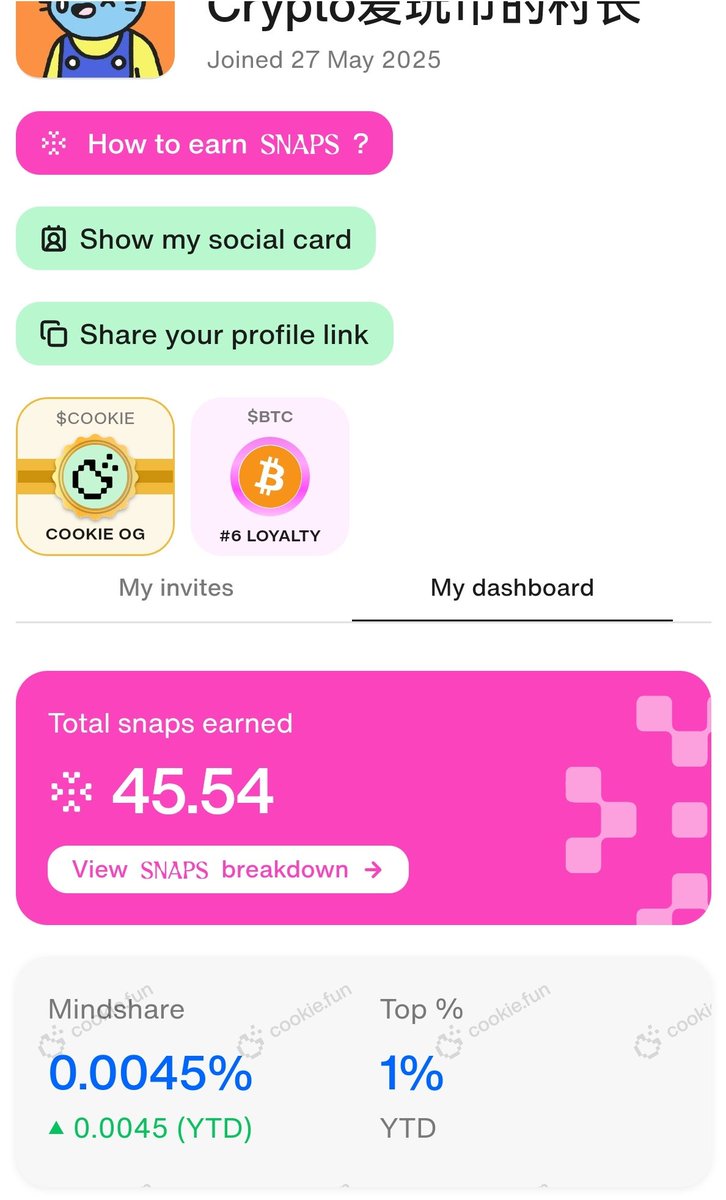Screen dimensions: 726x1200
Task: Show my social card
Action: click(x=196, y=239)
